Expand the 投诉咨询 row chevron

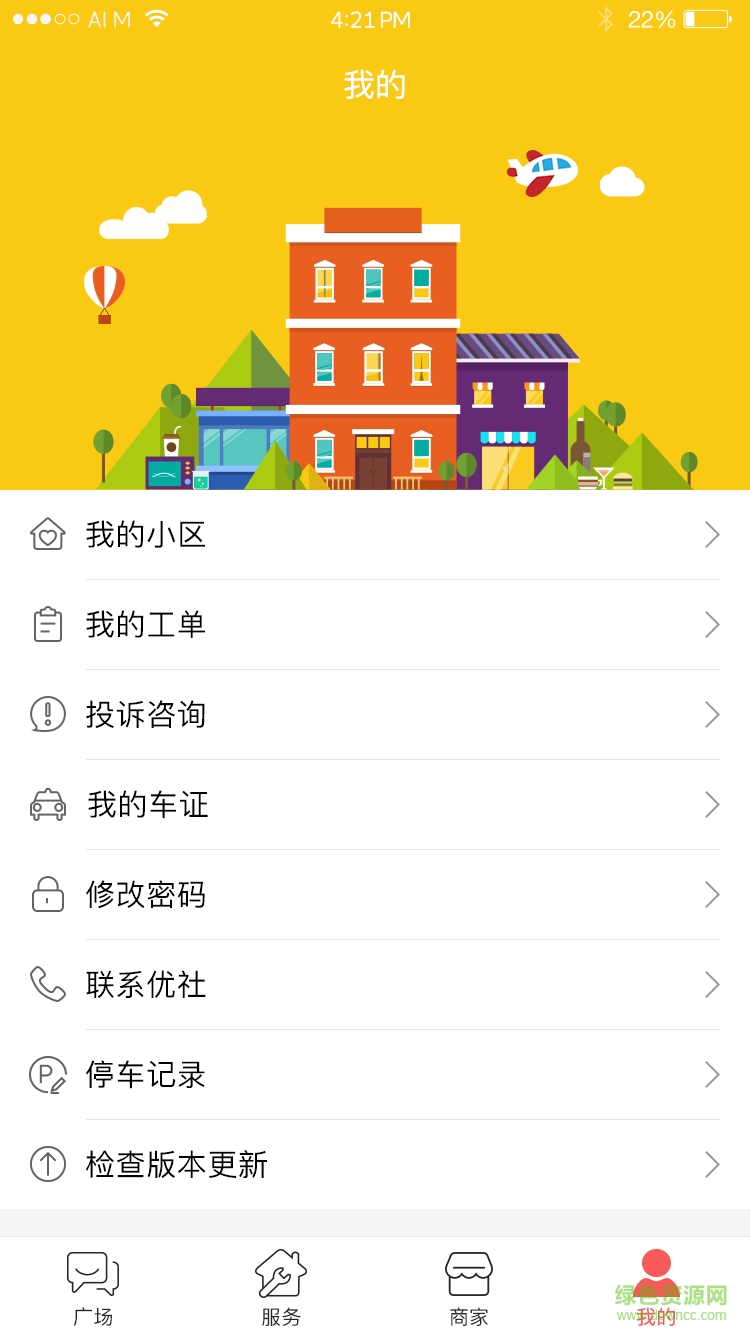click(x=712, y=714)
